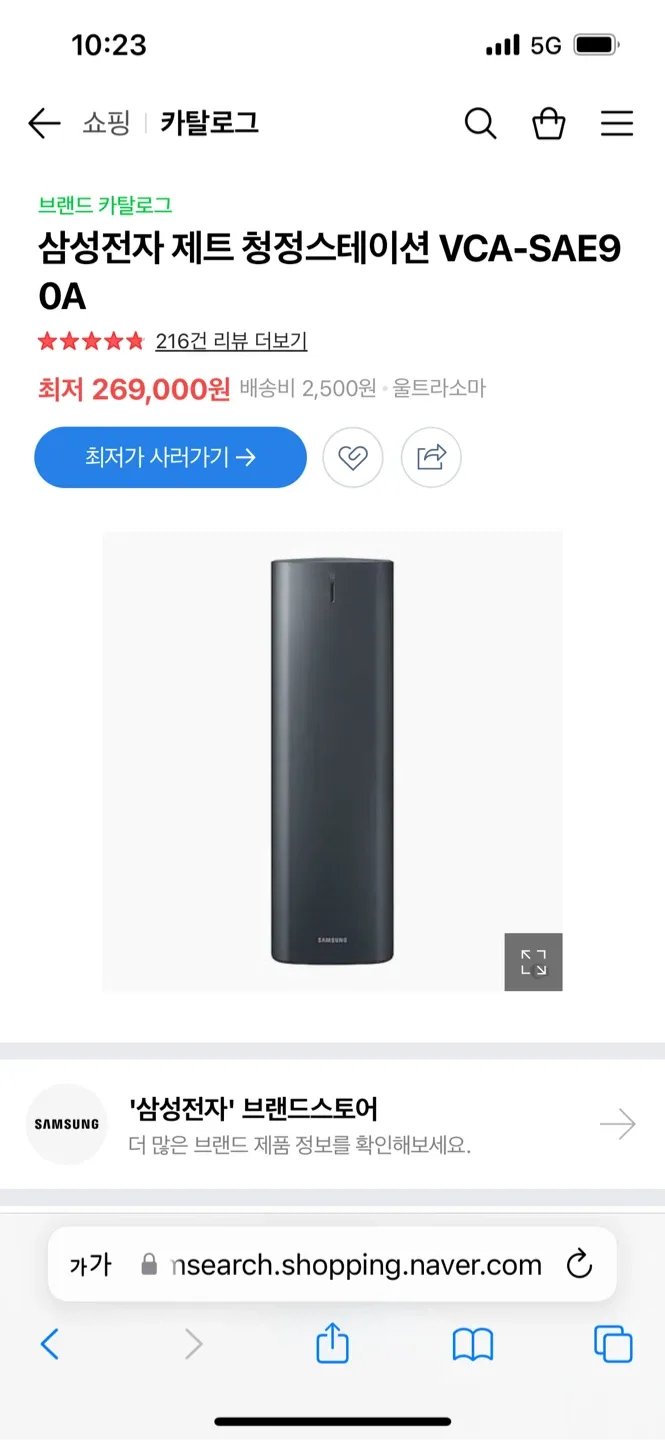View 216건 리뷰 더보기
The width and height of the screenshot is (665, 1440).
tap(231, 341)
